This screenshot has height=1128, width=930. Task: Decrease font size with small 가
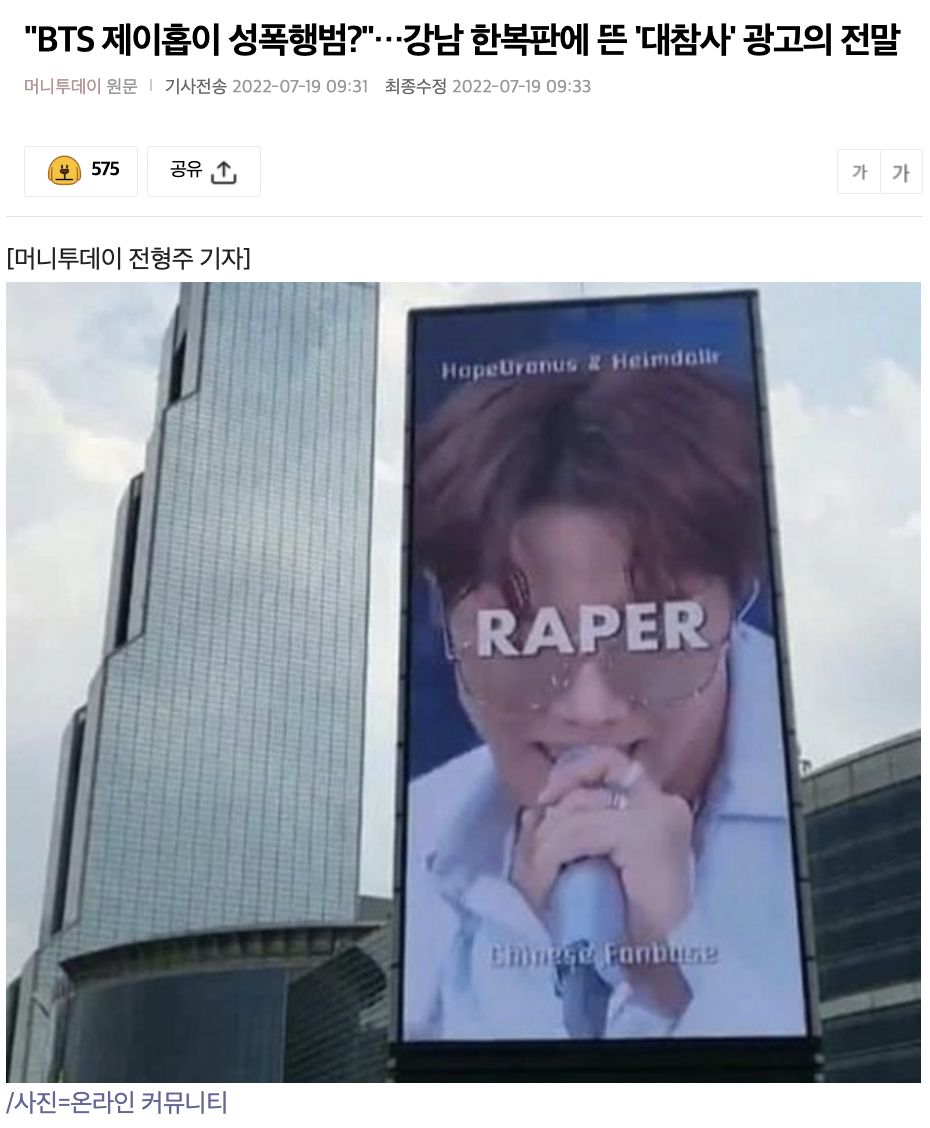[859, 172]
